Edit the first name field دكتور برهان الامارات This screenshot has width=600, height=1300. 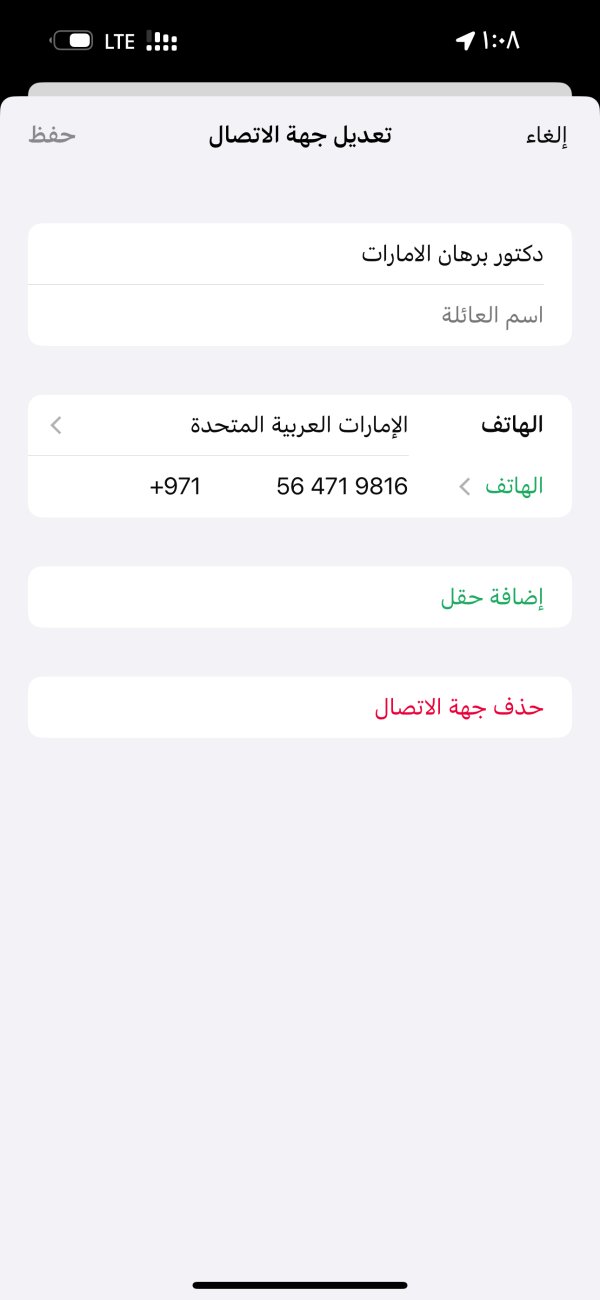pos(300,254)
